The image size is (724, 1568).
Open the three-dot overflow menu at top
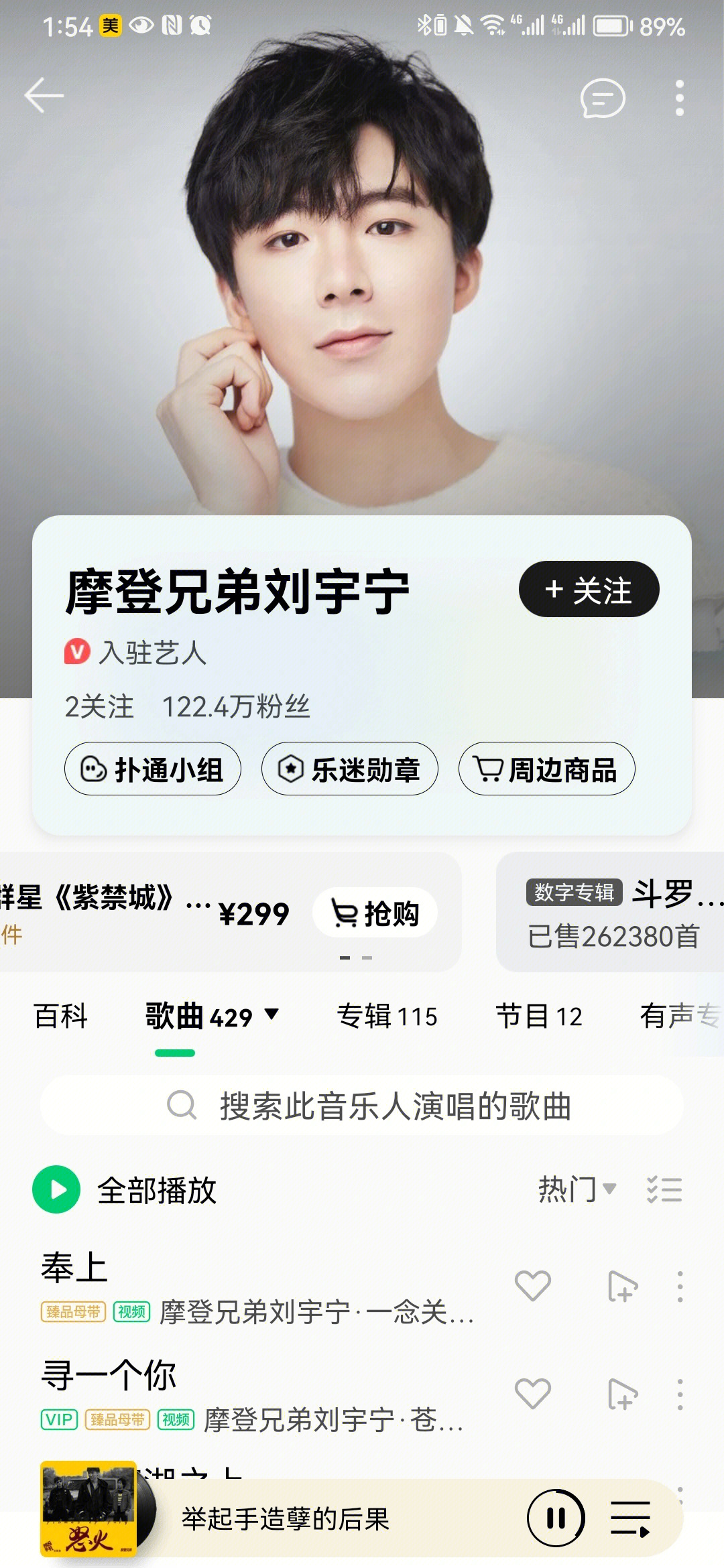(x=679, y=98)
